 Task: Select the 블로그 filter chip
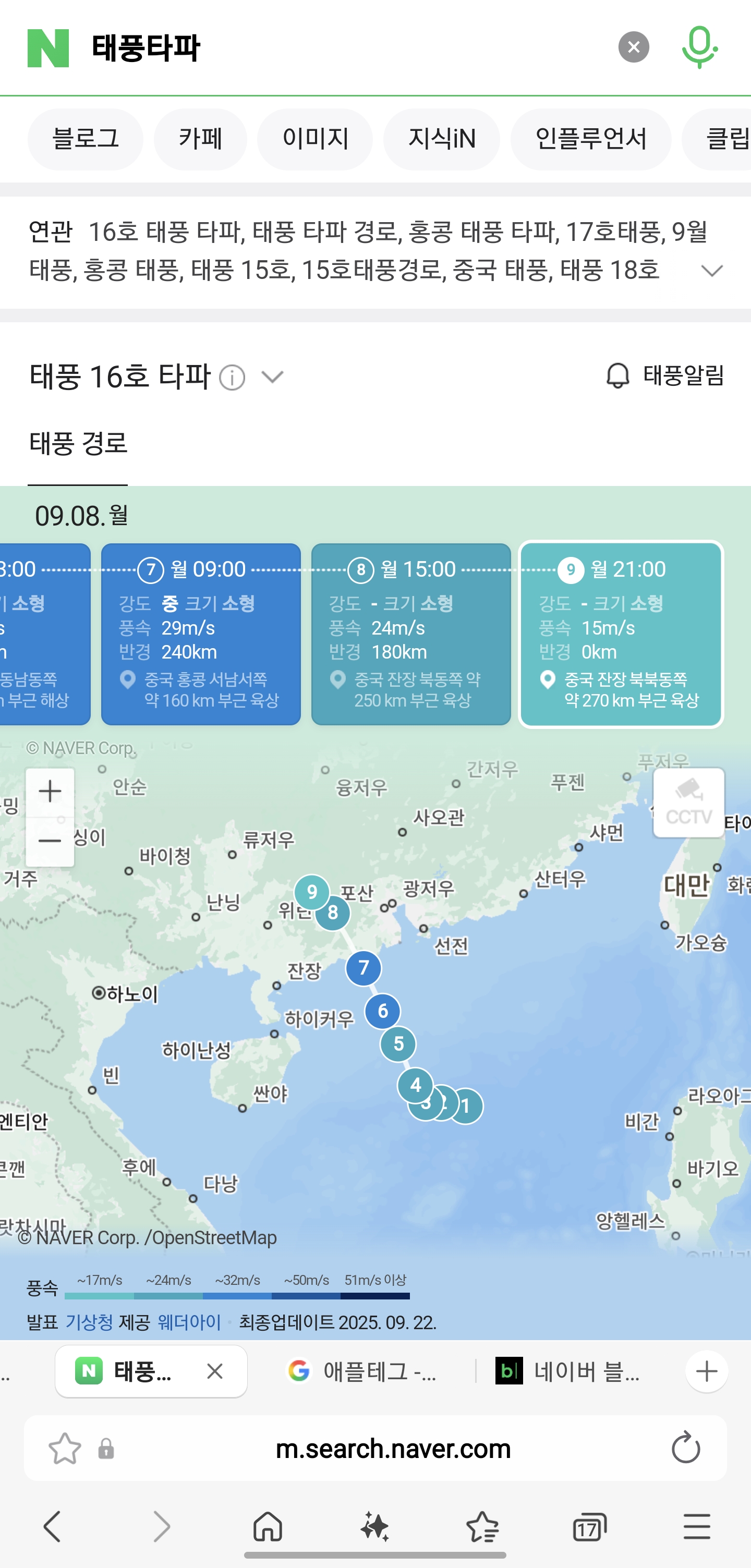[85, 139]
